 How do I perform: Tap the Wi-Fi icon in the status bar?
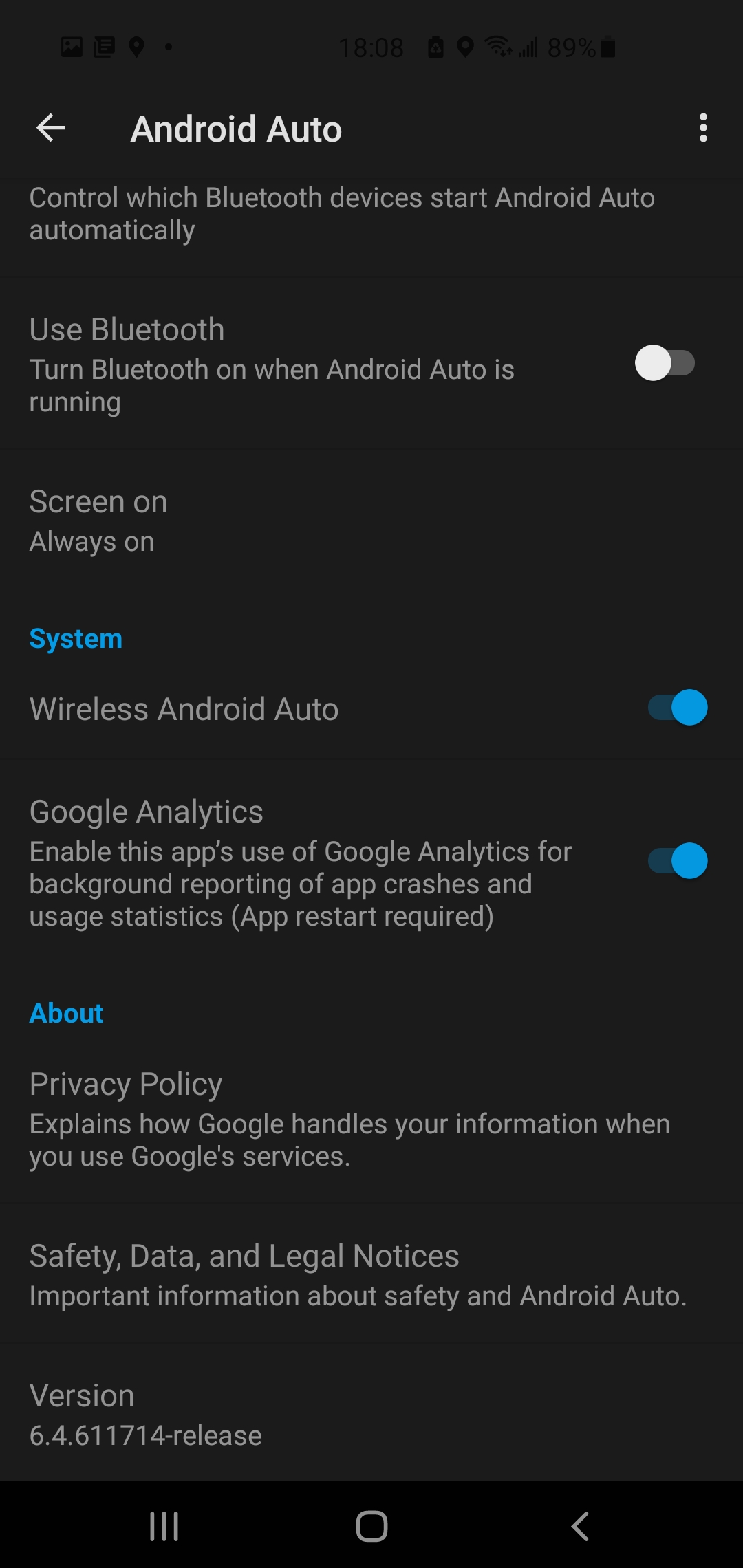(x=499, y=46)
